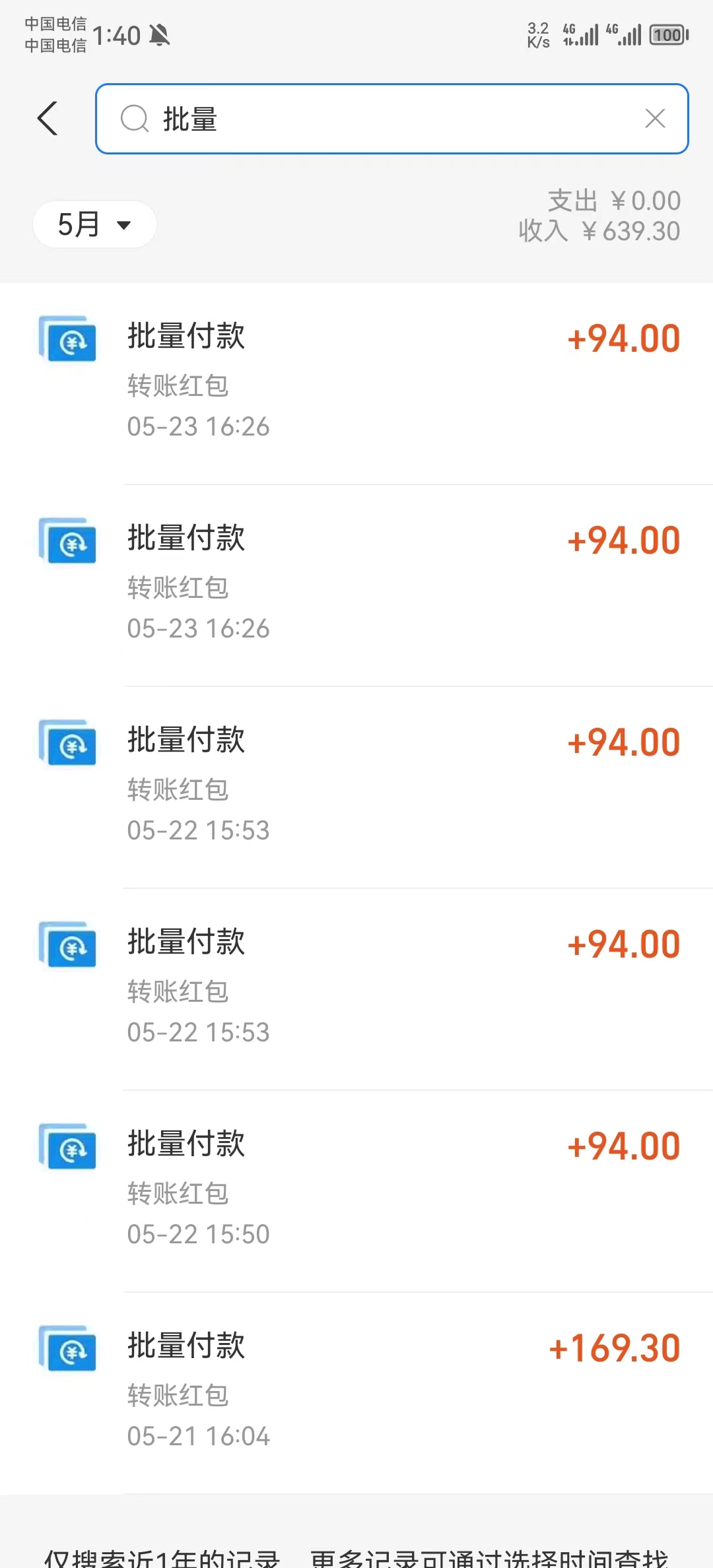Expand the month filter dropdown arrow
The height and width of the screenshot is (1568, 713).
point(125,225)
